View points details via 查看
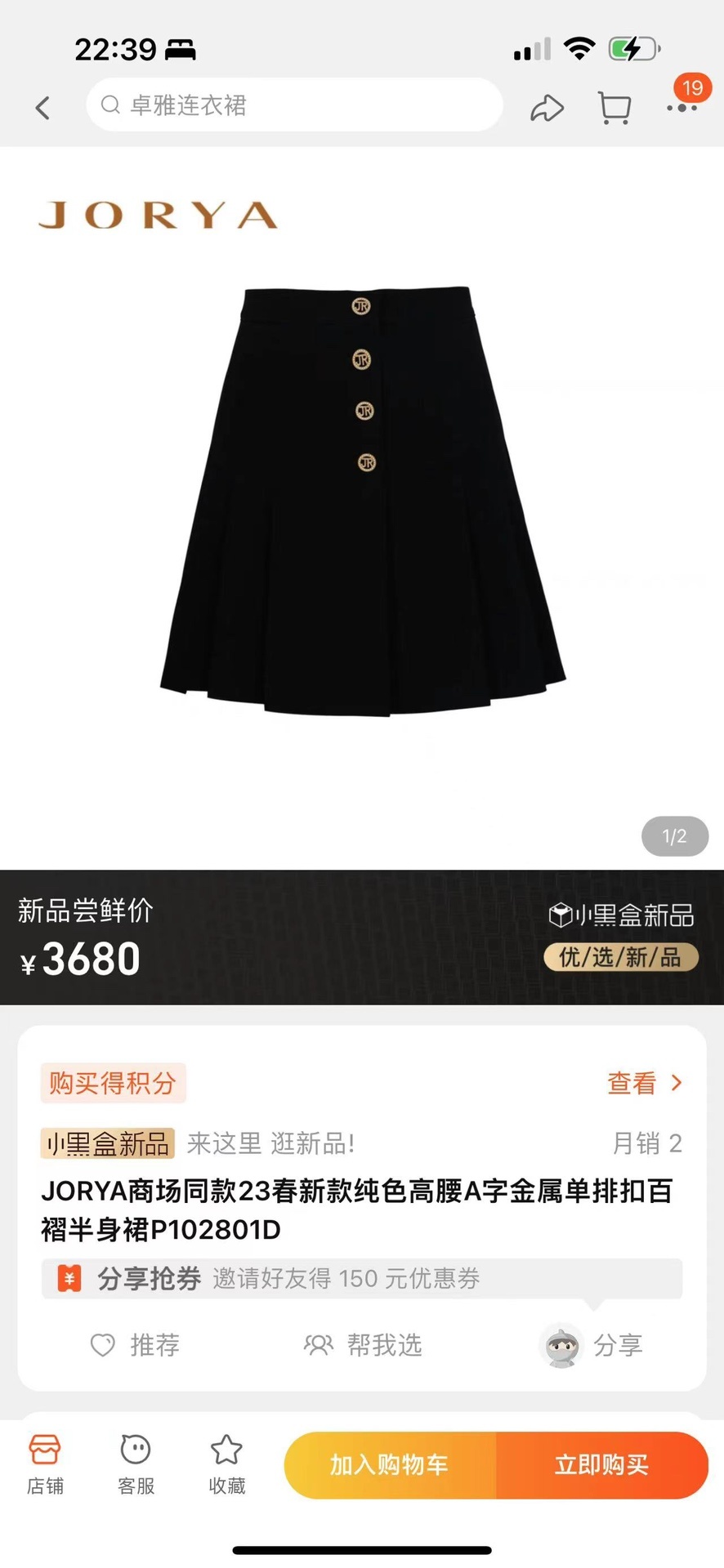 (644, 1083)
